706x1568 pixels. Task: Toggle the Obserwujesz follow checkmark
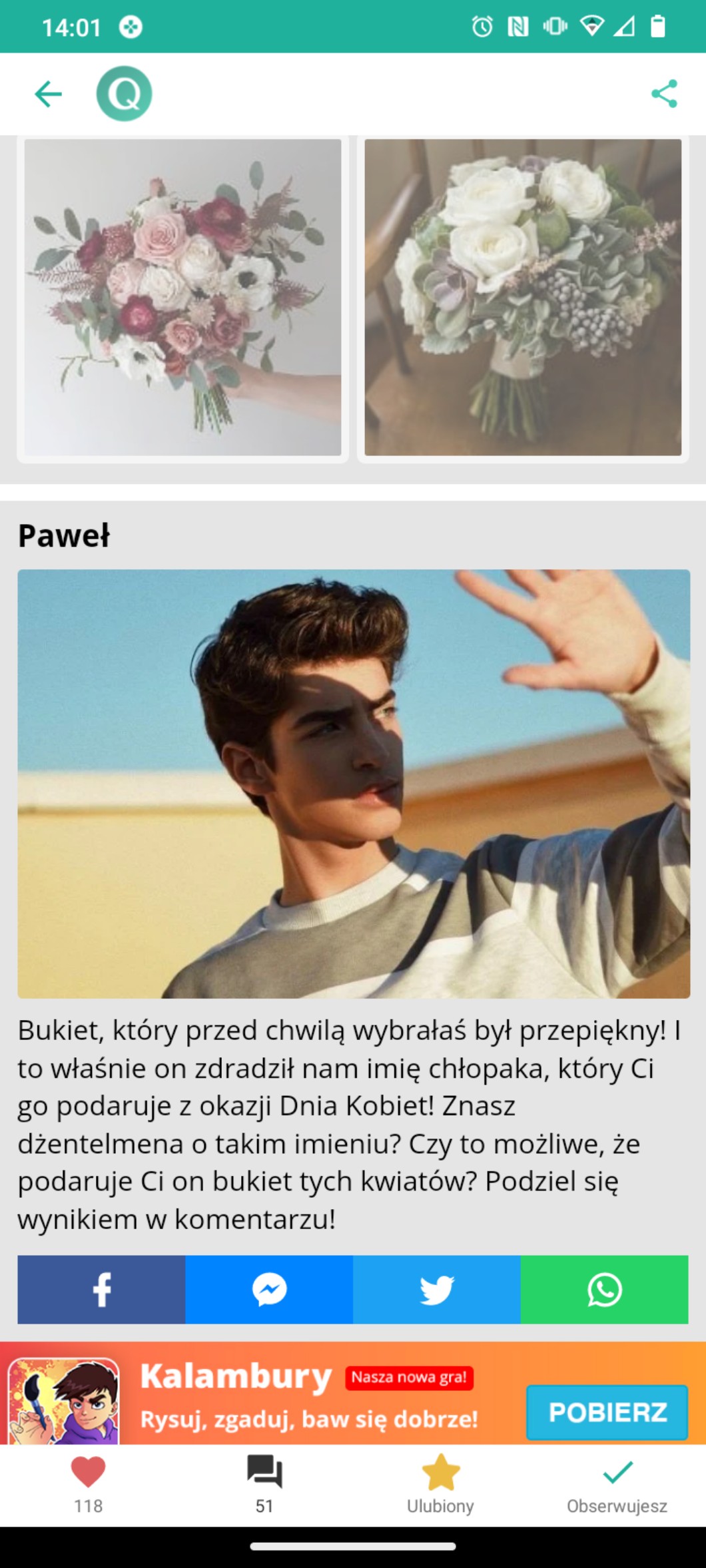point(617,1485)
